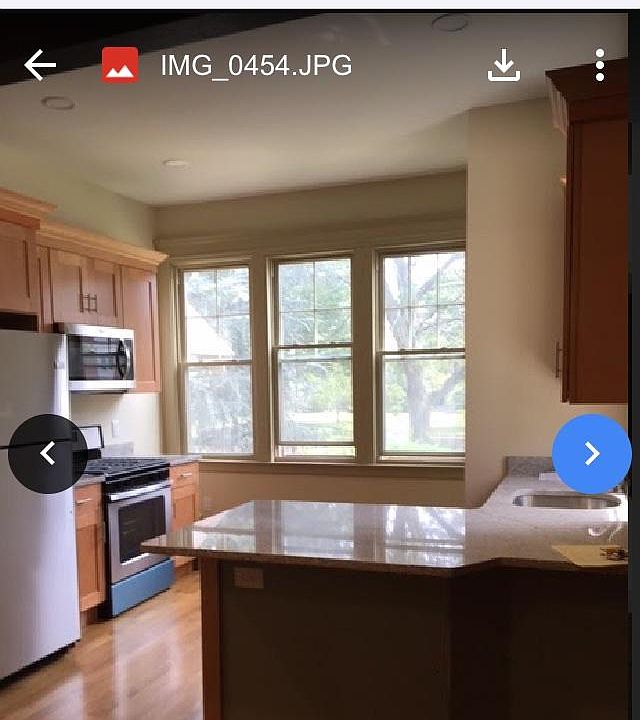640x720 pixels.
Task: Show the previous image
Action: [47, 454]
